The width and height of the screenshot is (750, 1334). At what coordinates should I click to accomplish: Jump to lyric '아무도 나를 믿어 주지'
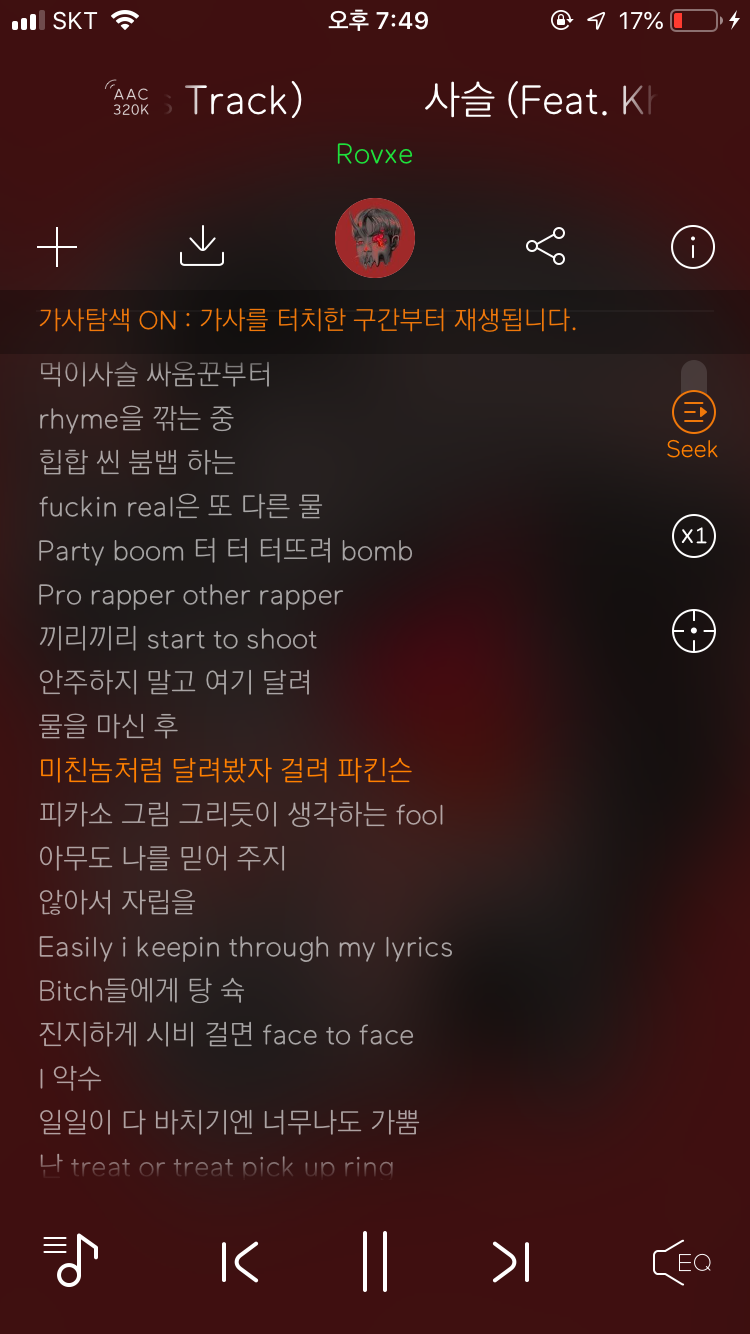pyautogui.click(x=162, y=858)
